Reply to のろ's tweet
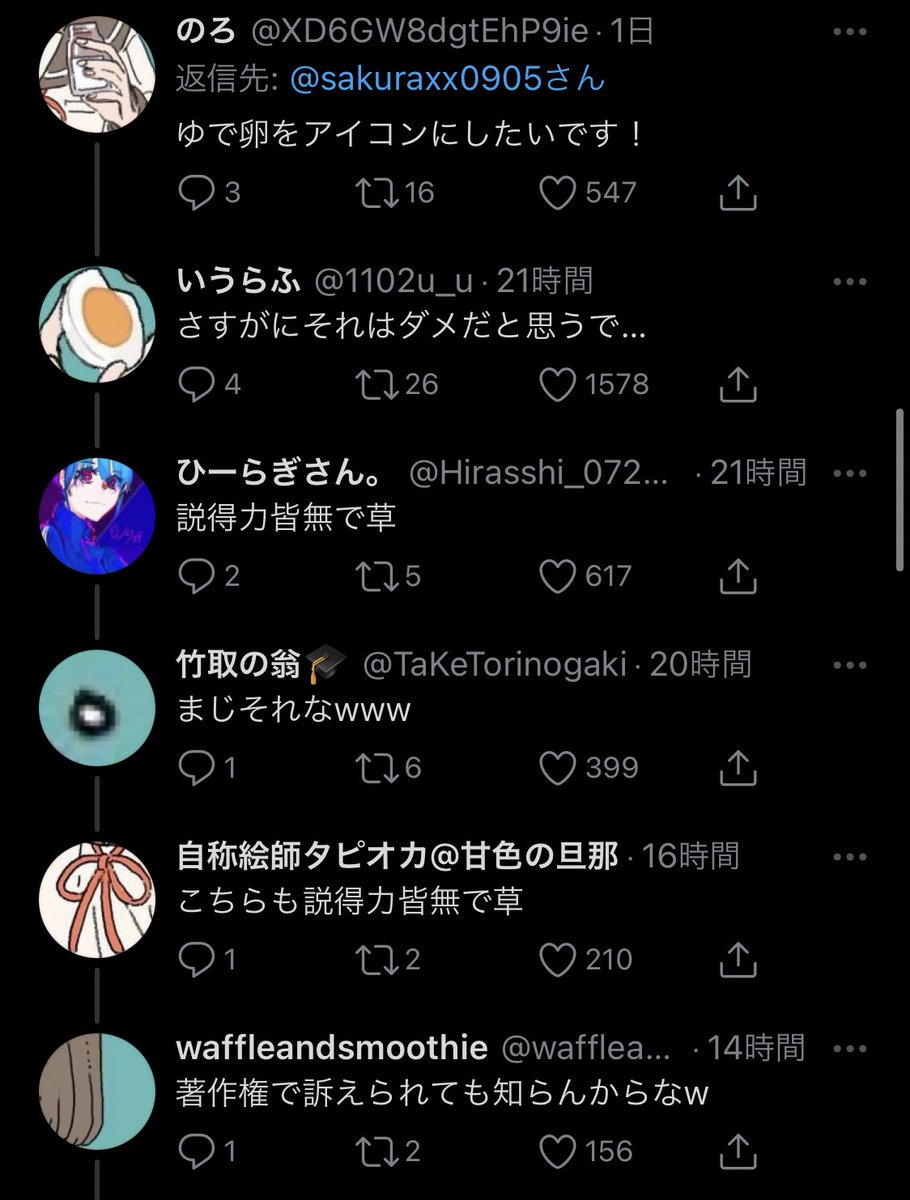 [193, 193]
